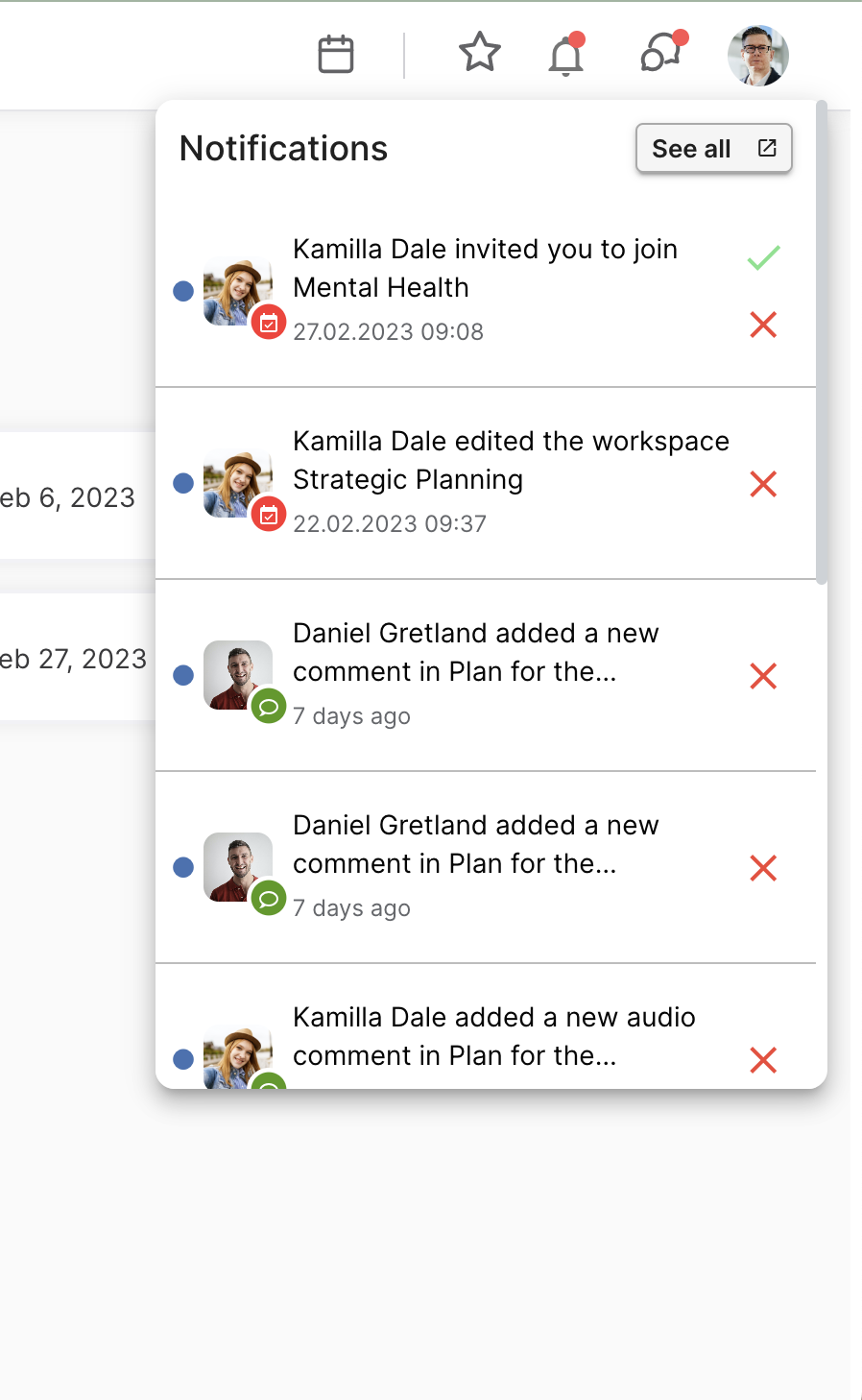Accept the invitation to join Mental Health
This screenshot has height=1400, width=862.
[x=763, y=257]
